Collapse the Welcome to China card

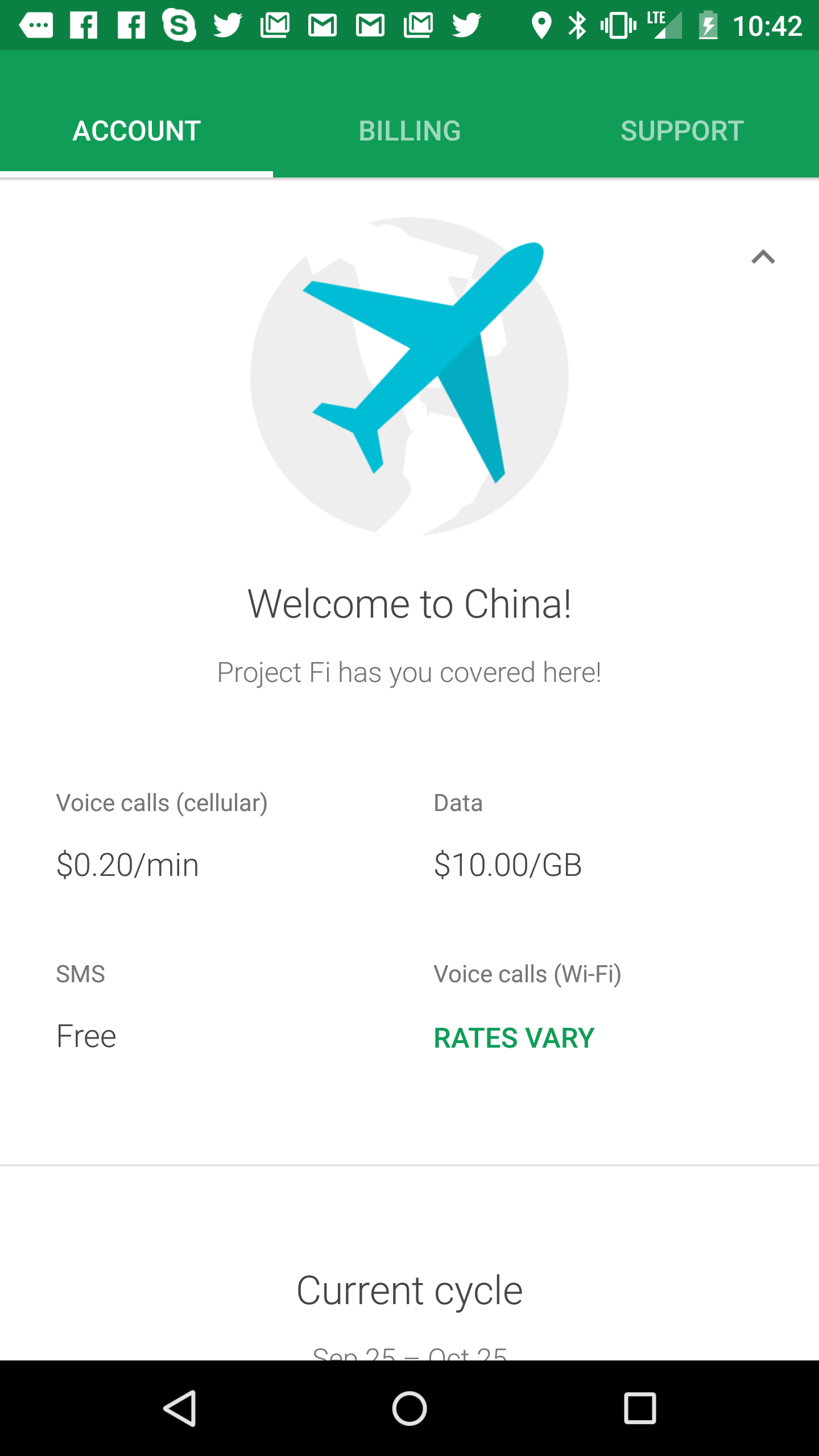(763, 257)
